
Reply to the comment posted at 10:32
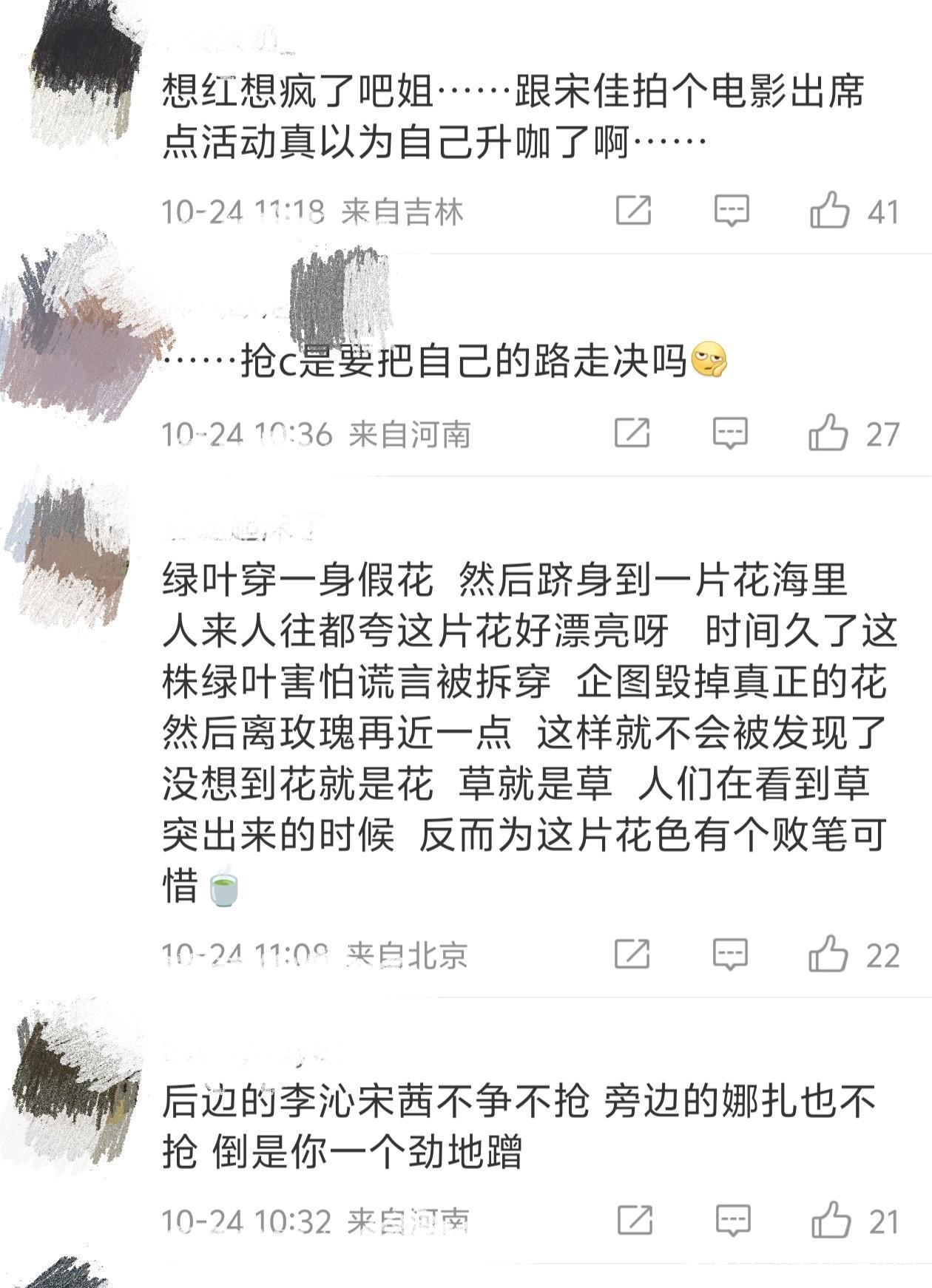coord(733,1221)
